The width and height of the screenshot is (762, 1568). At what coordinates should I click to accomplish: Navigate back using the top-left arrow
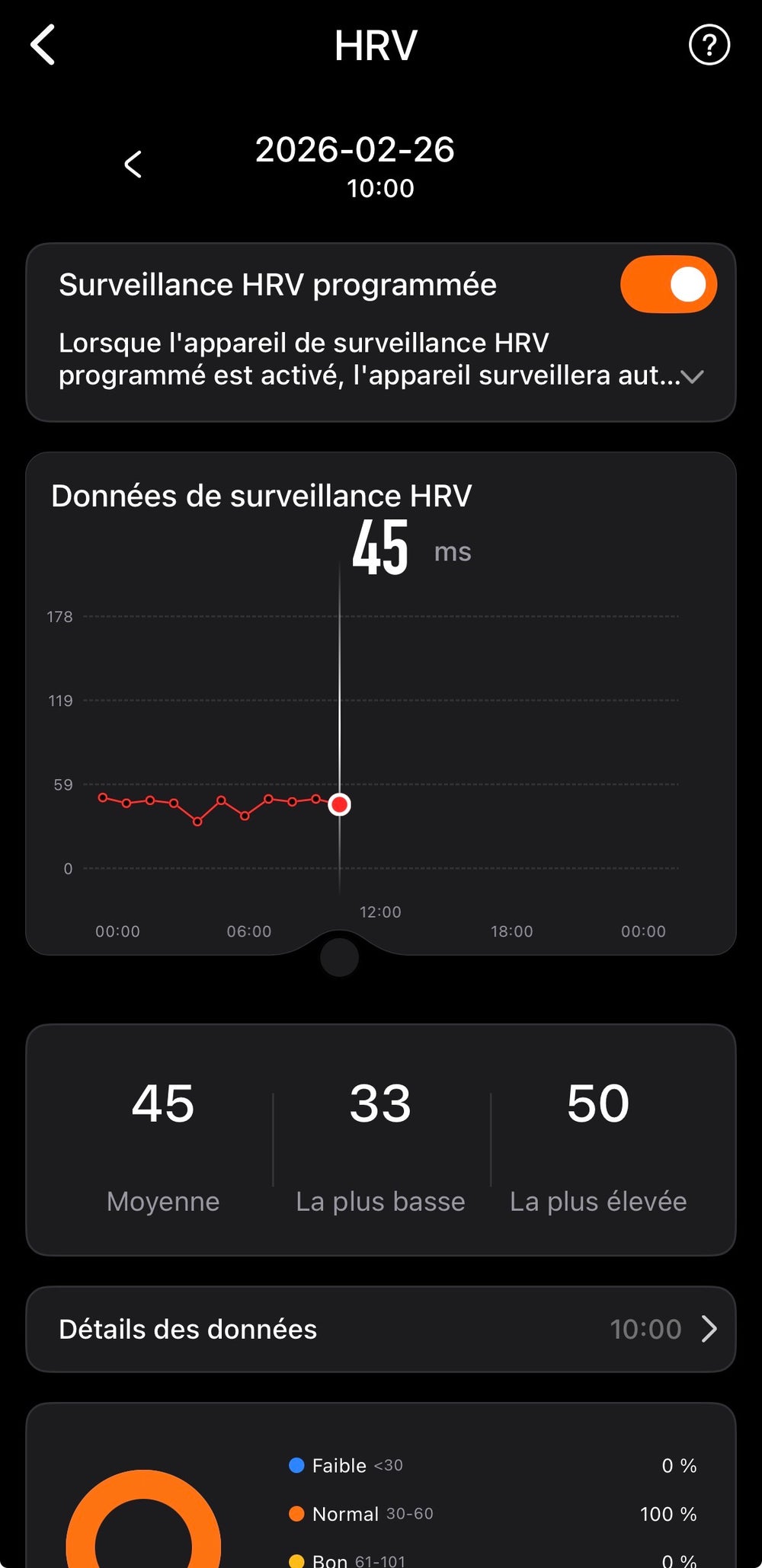click(x=43, y=46)
